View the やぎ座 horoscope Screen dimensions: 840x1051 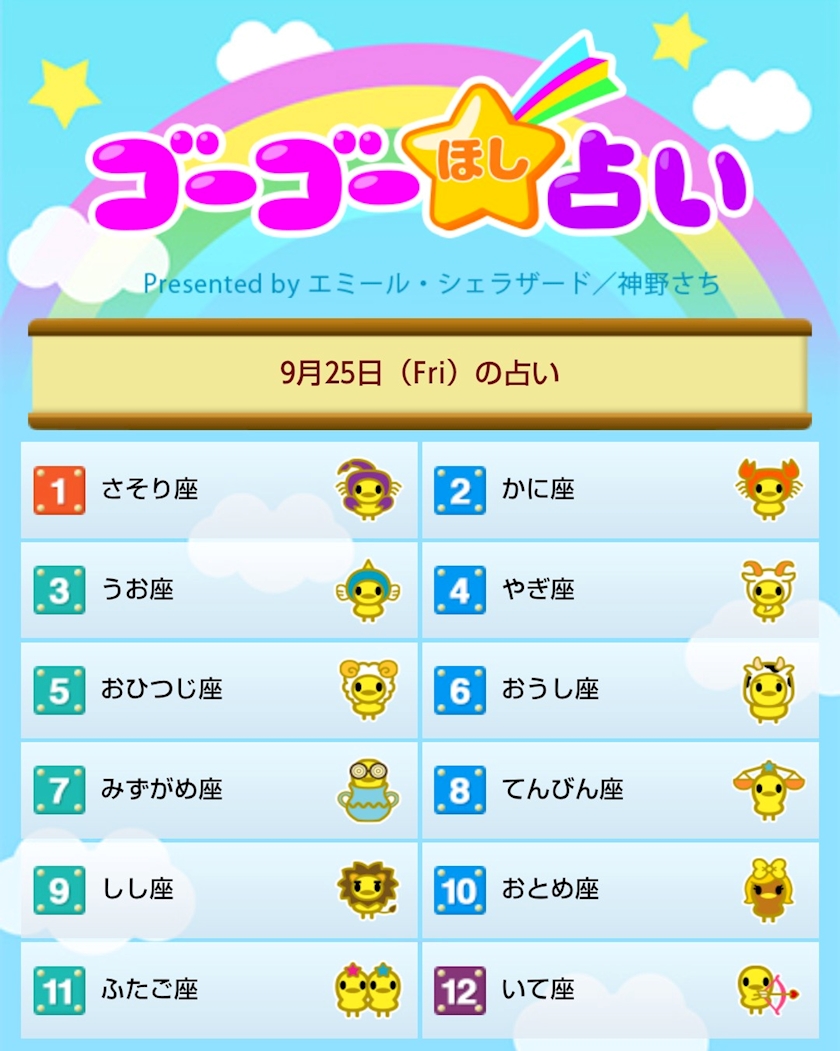[620, 590]
